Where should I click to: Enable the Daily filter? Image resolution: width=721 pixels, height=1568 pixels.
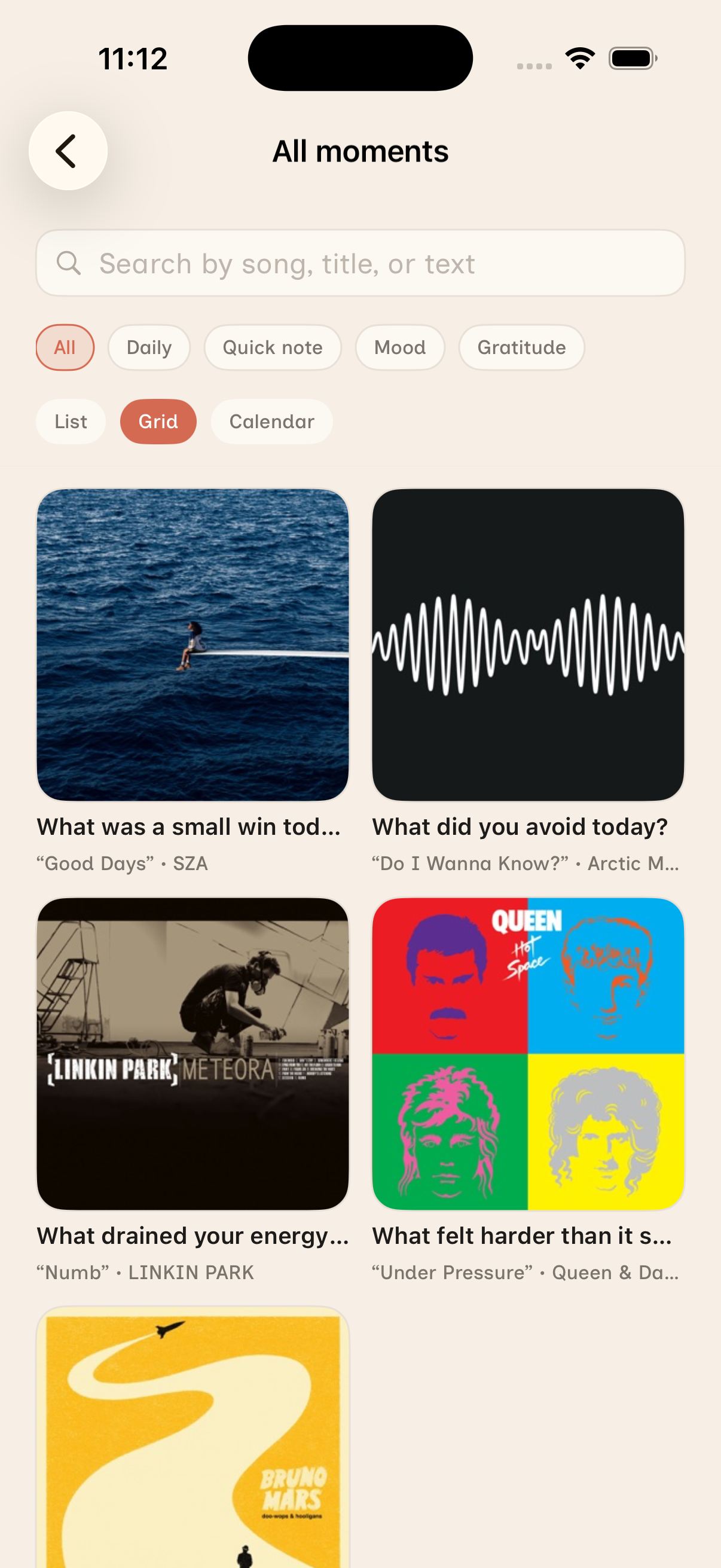coord(148,347)
